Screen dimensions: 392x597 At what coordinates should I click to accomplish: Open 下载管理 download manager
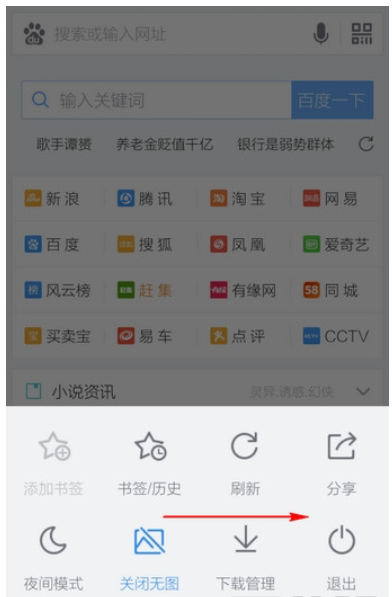(x=245, y=558)
